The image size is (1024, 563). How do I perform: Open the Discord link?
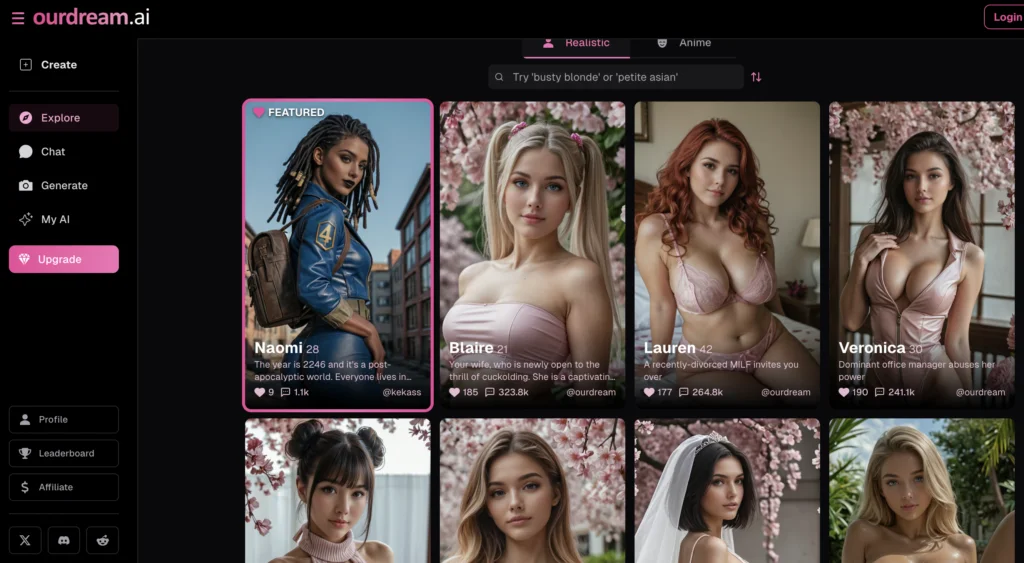[x=64, y=540]
